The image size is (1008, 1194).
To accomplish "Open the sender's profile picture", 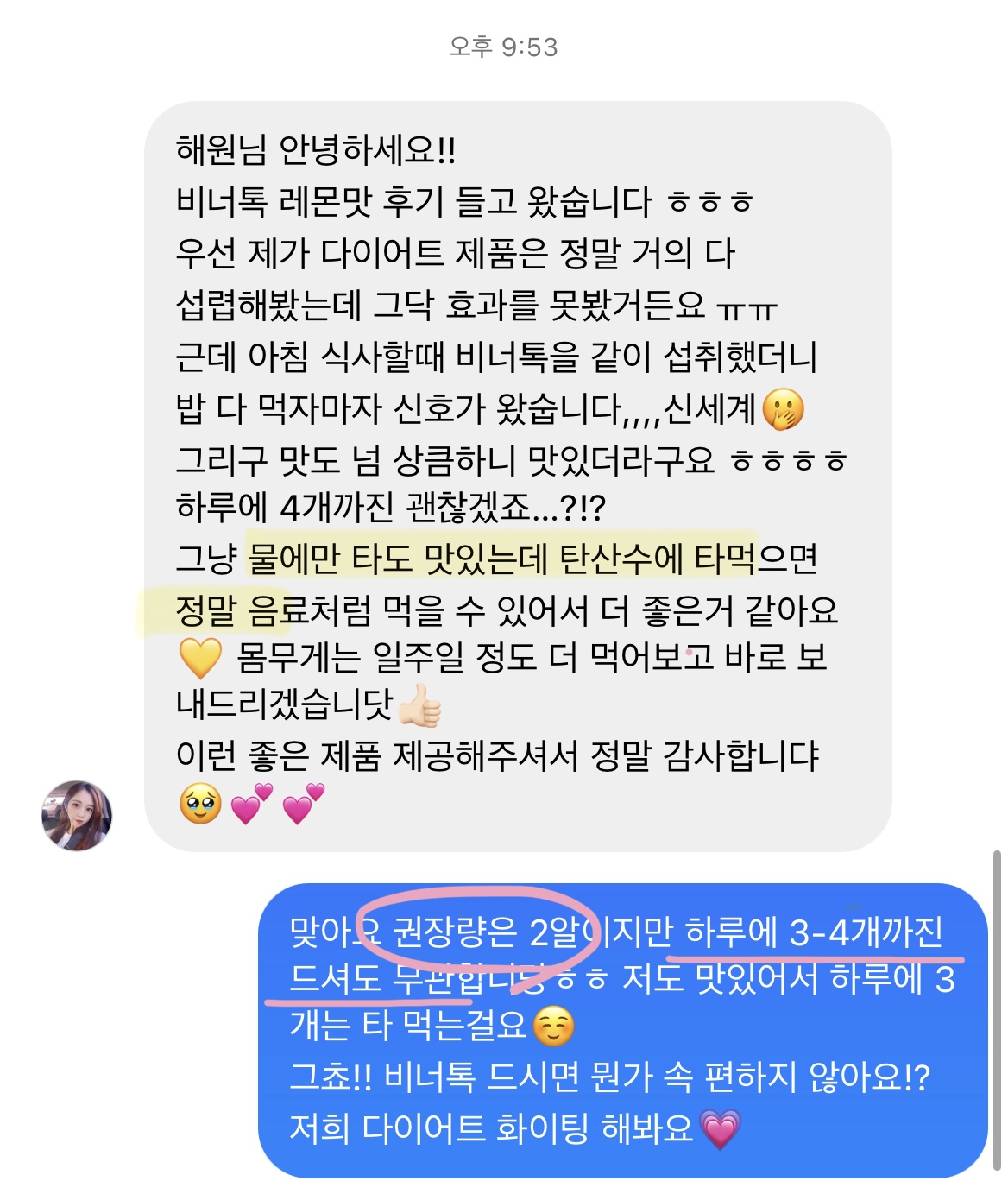I will pos(77,816).
